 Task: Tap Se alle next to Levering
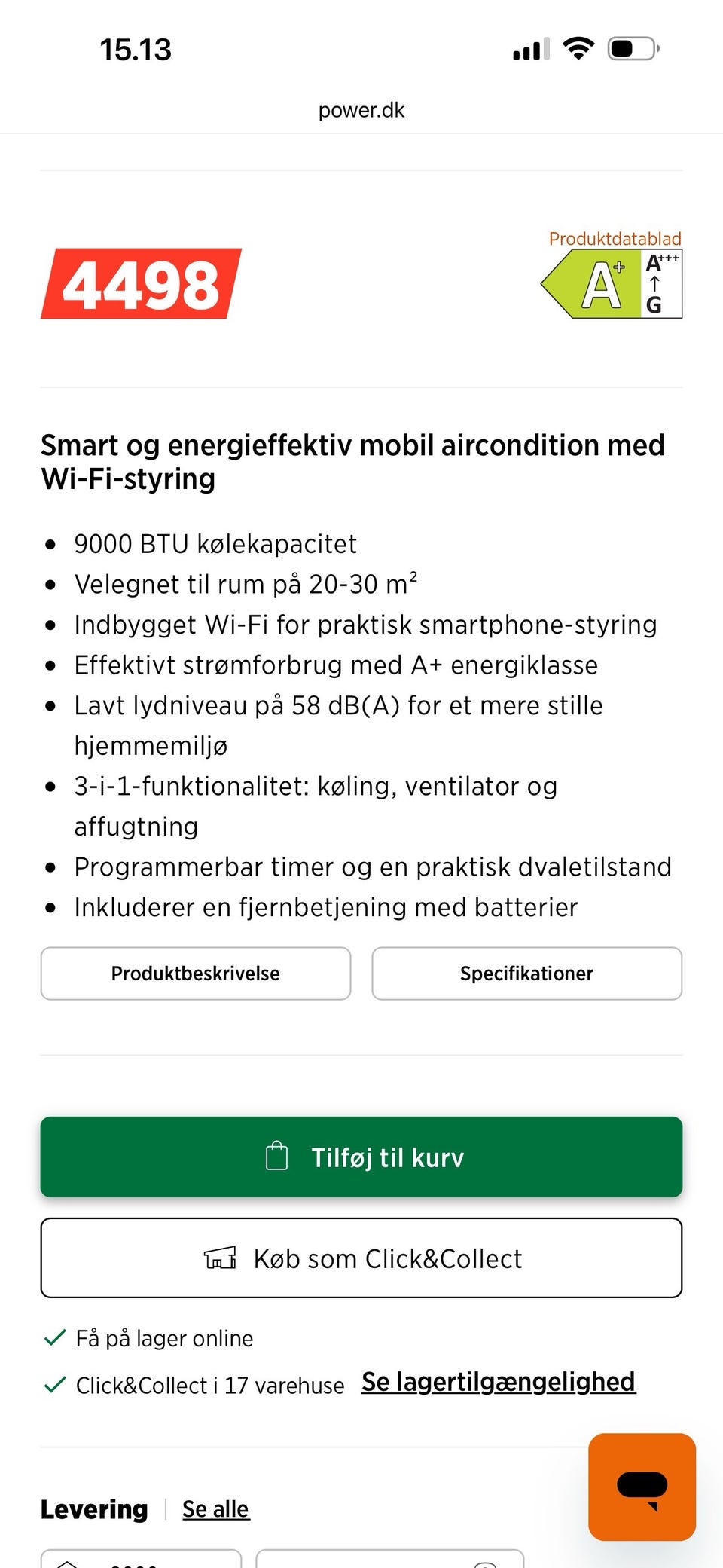215,1509
